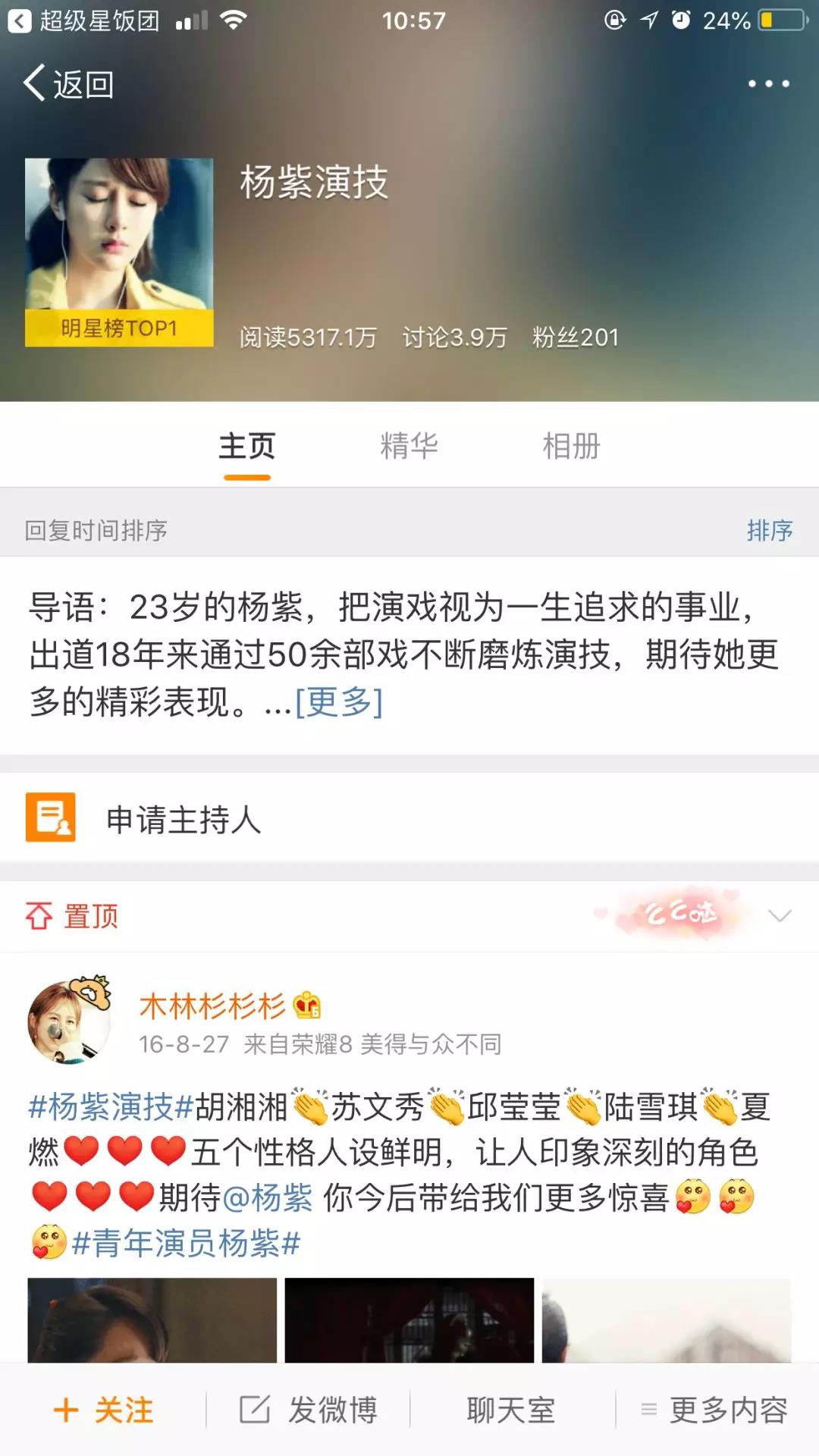This screenshot has height=1456, width=819.
Task: Expand the intro via [更多] link
Action: pos(338,702)
